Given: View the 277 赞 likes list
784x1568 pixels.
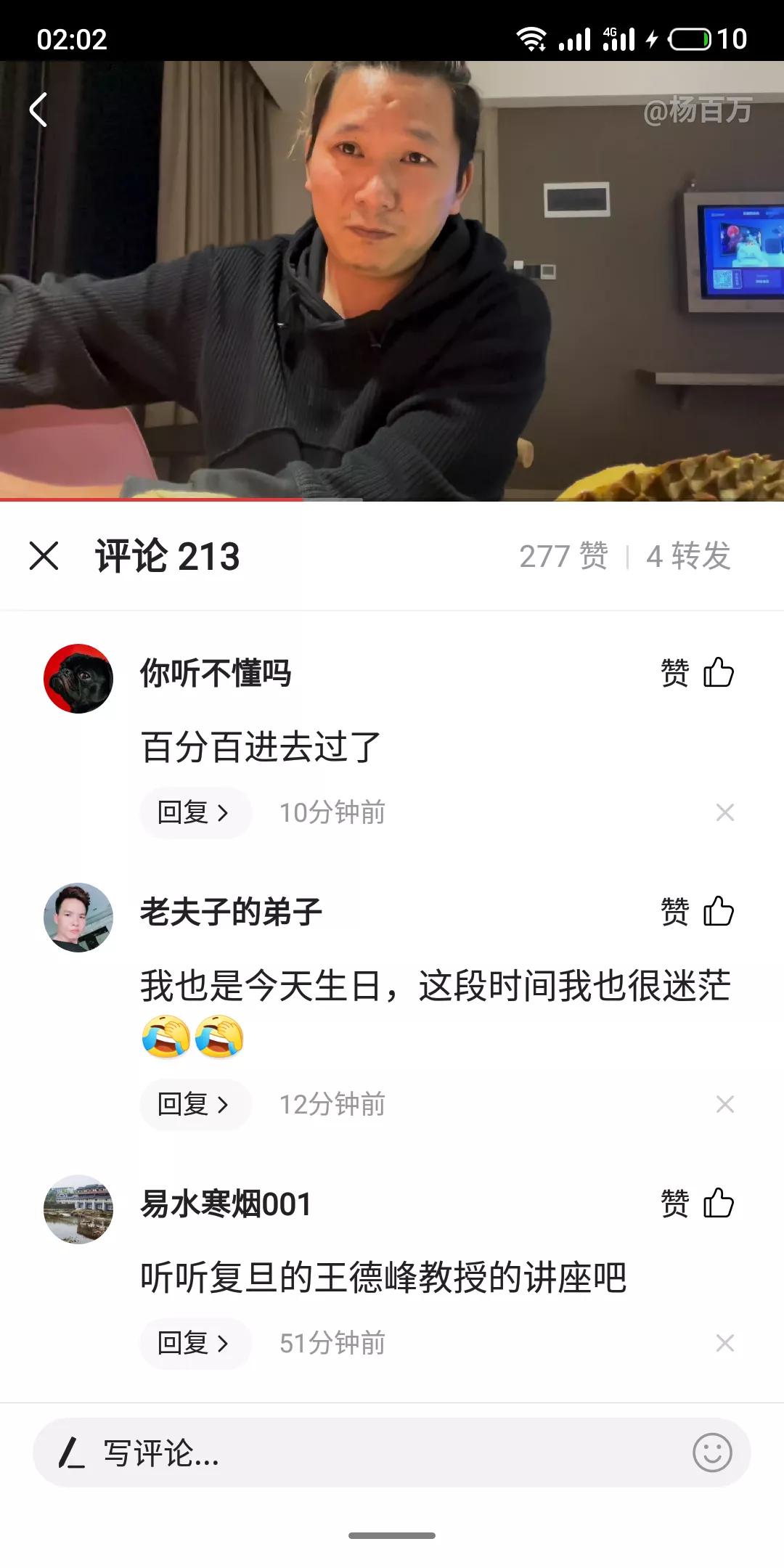Looking at the screenshot, I should (x=564, y=557).
